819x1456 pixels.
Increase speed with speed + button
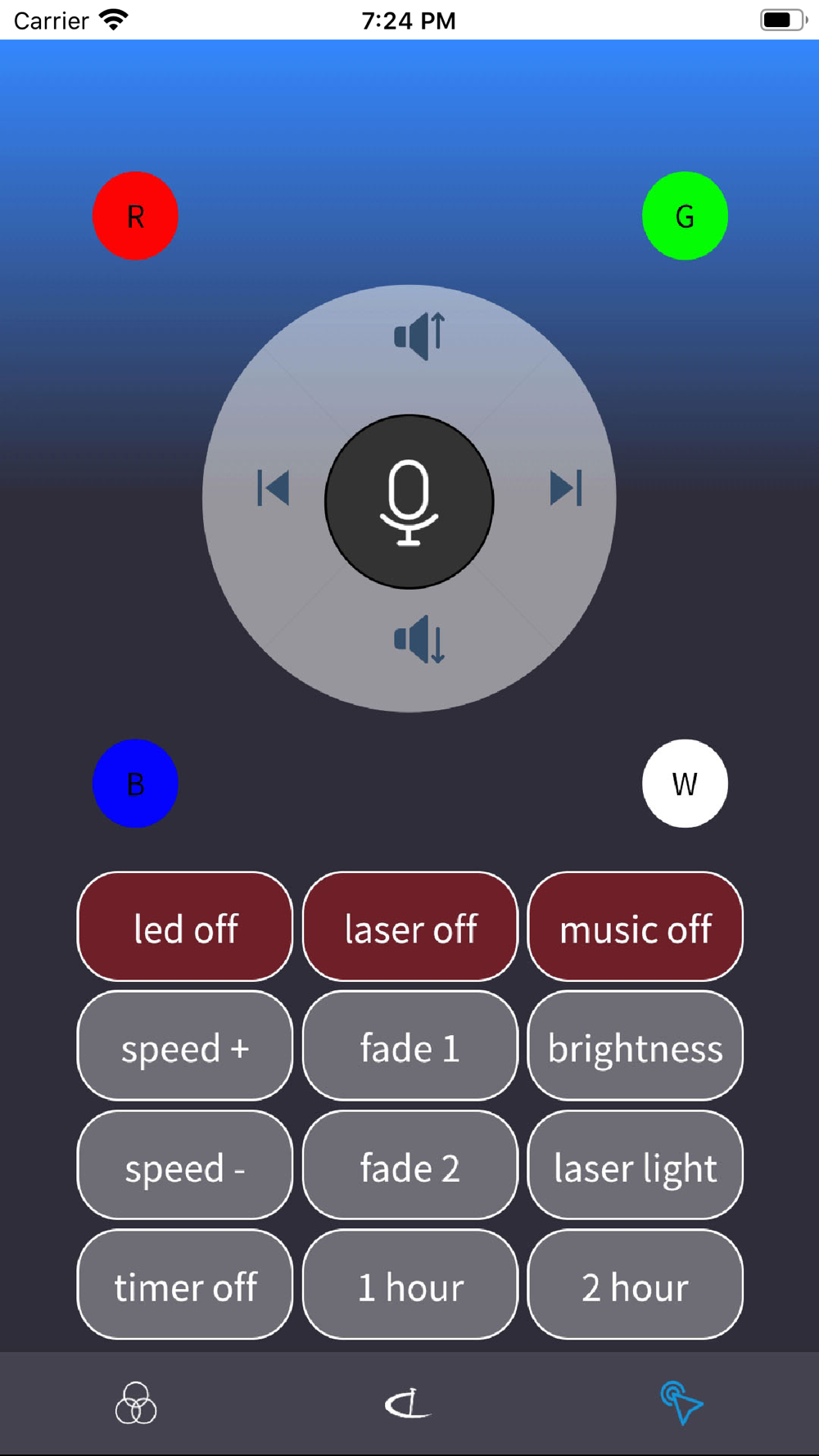coord(185,1047)
